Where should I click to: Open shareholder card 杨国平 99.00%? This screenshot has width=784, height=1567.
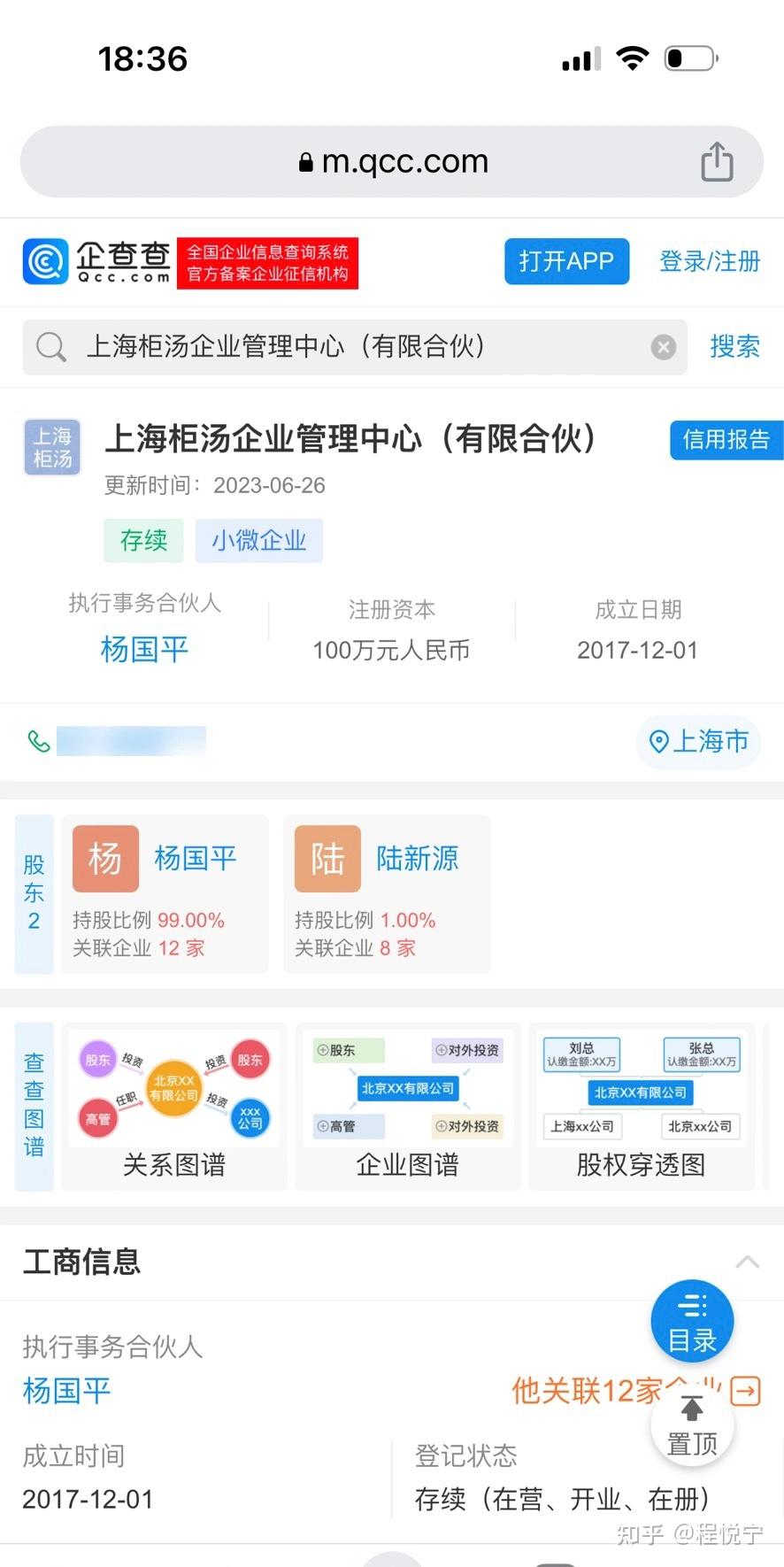pos(164,894)
